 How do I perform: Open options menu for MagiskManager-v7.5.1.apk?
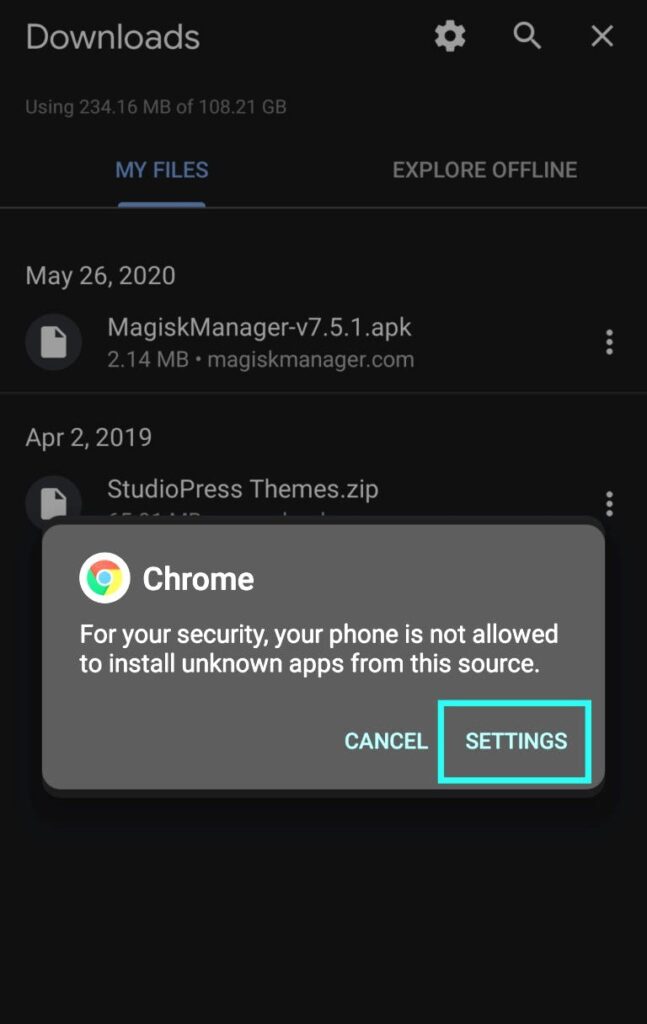click(609, 342)
